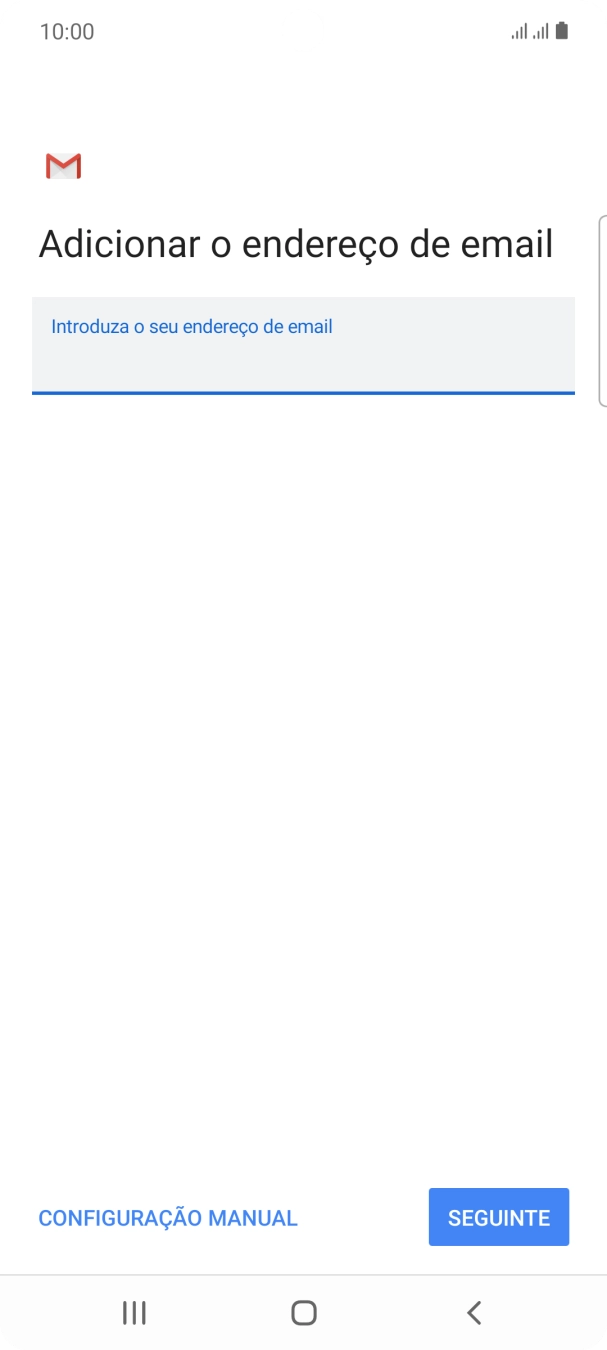The width and height of the screenshot is (607, 1350).
Task: Focus the email address input field
Action: pos(303,345)
